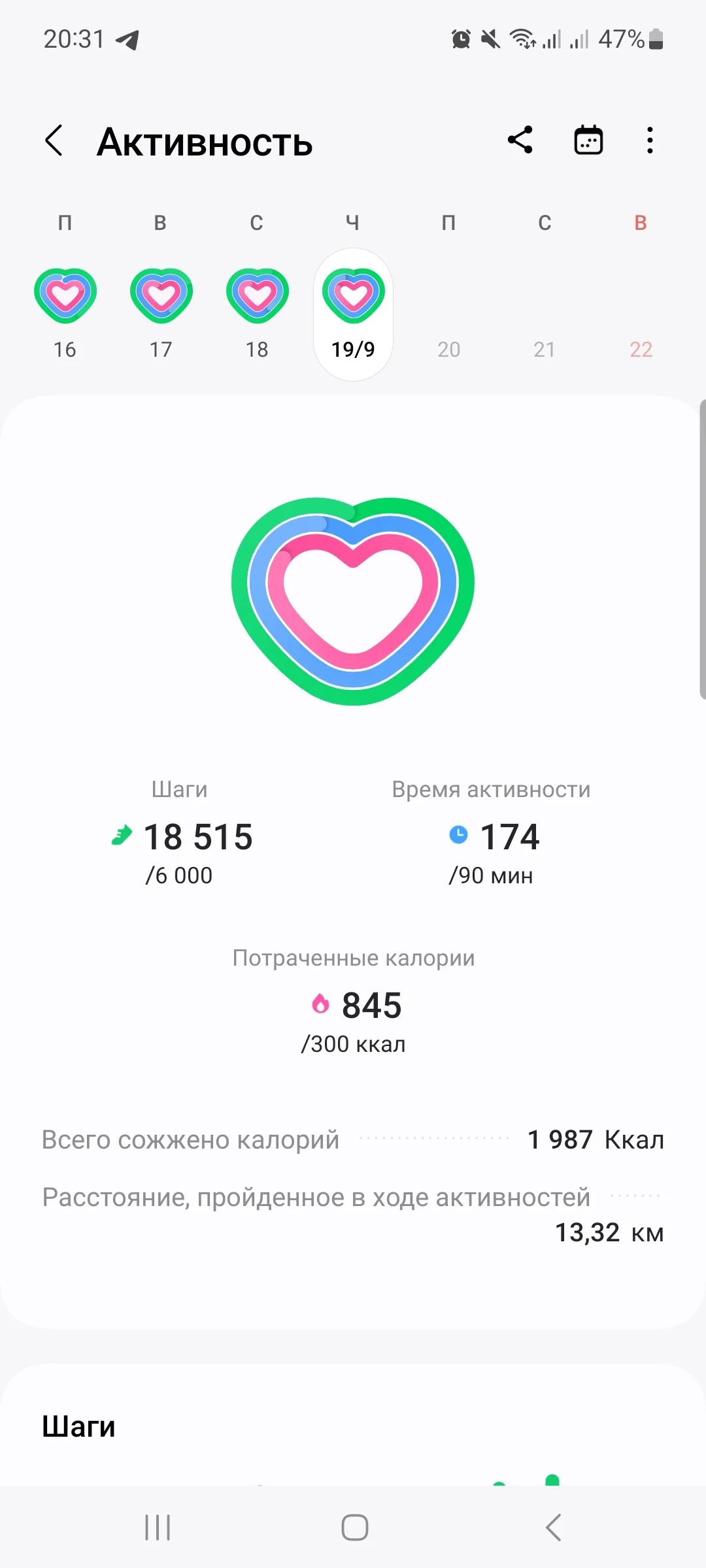This screenshot has height=1568, width=706.
Task: Open the calendar date picker
Action: point(587,140)
